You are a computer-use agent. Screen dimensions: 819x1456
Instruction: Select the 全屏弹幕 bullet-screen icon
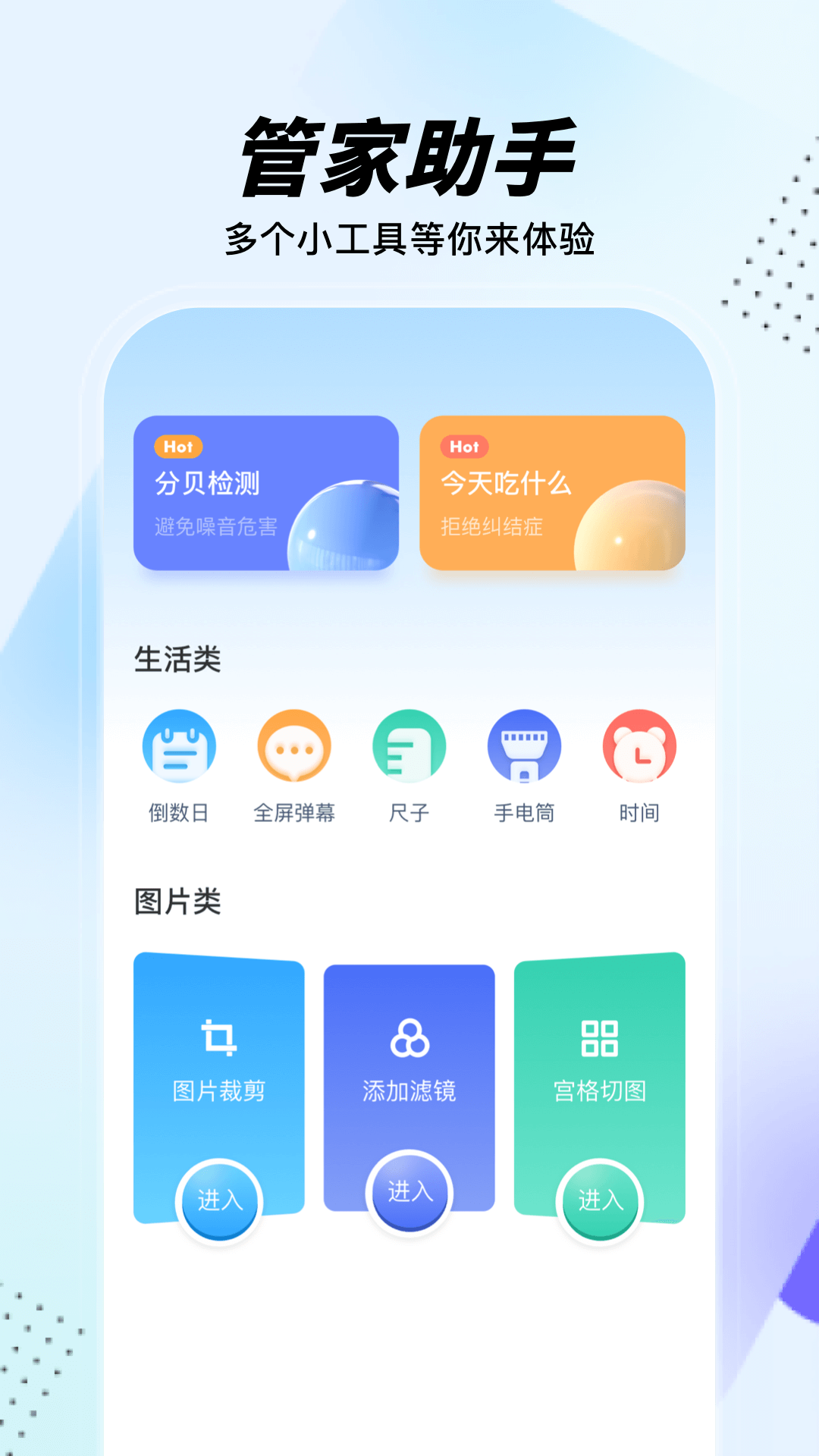click(294, 747)
